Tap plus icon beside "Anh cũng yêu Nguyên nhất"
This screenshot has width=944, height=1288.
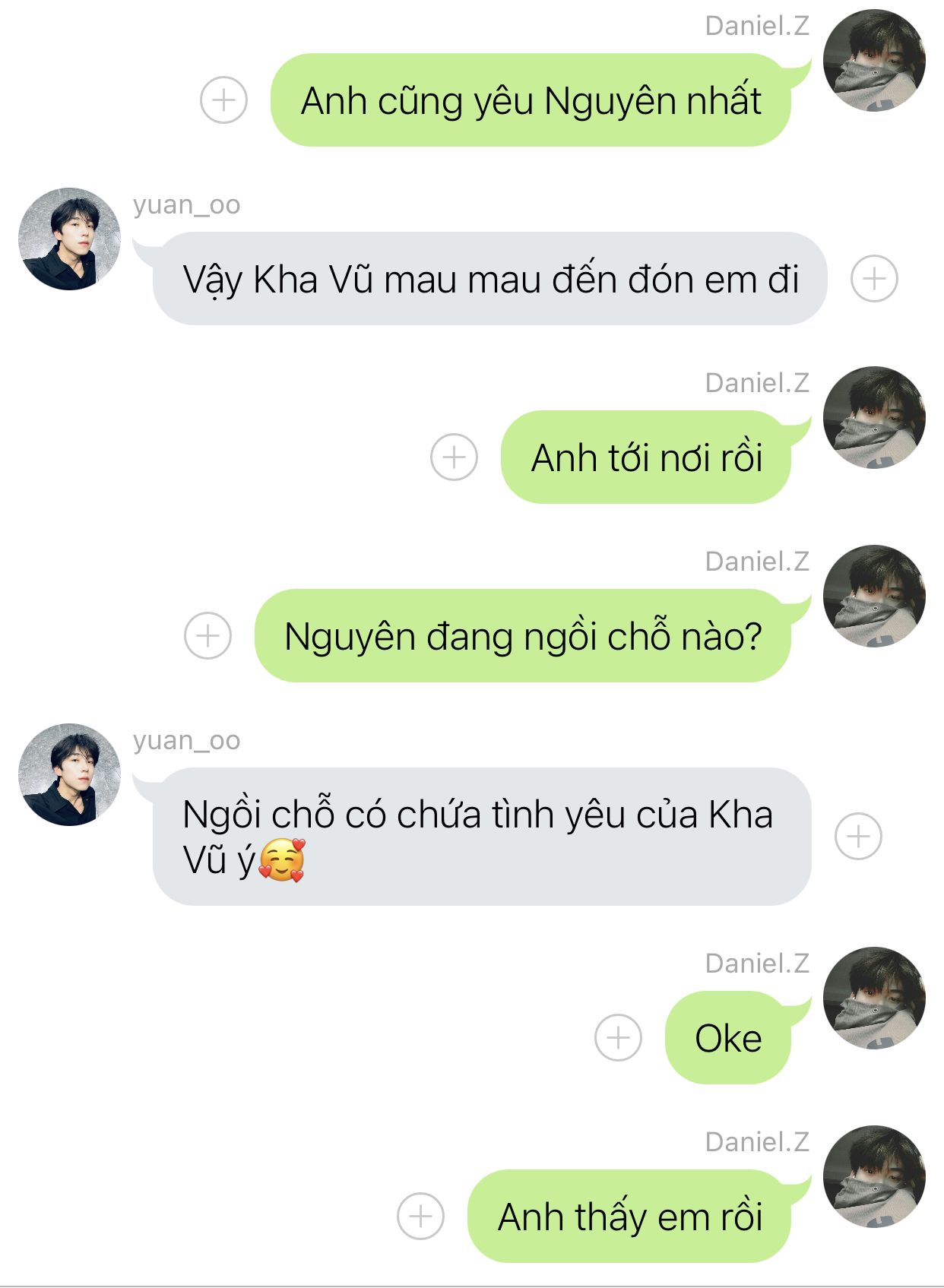pos(223,100)
